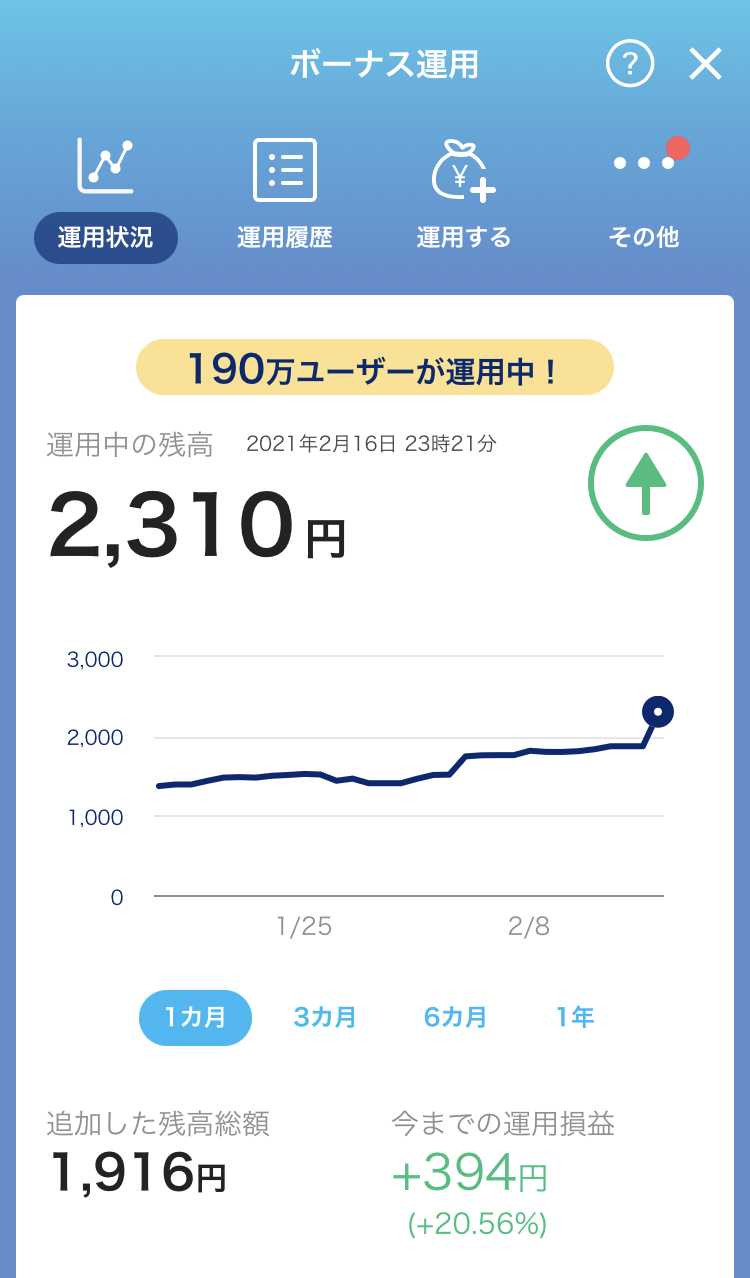This screenshot has width=750, height=1278.
Task: Open the help question mark icon
Action: pyautogui.click(x=630, y=65)
